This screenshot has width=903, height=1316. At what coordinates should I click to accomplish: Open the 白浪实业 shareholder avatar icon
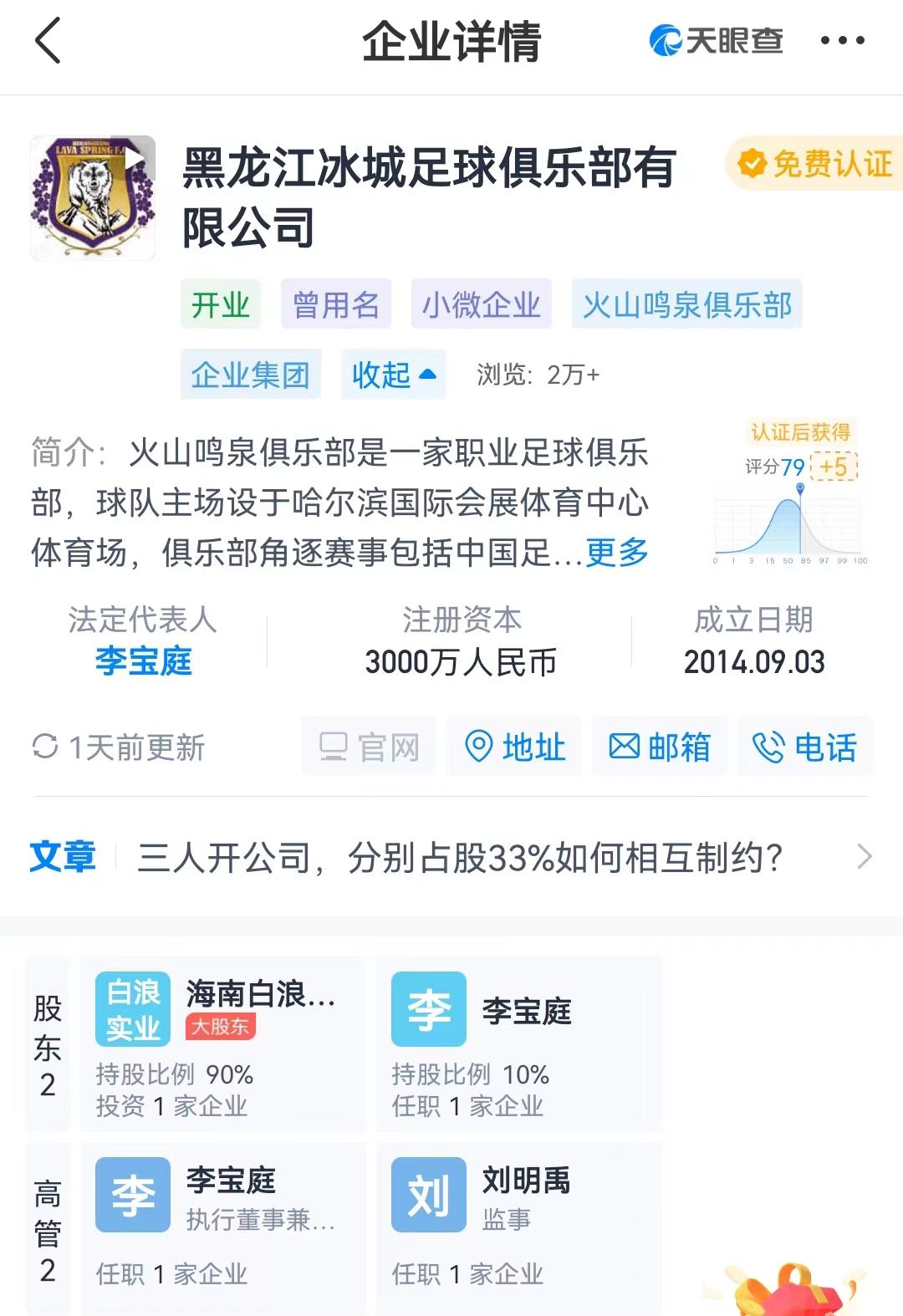point(131,1008)
